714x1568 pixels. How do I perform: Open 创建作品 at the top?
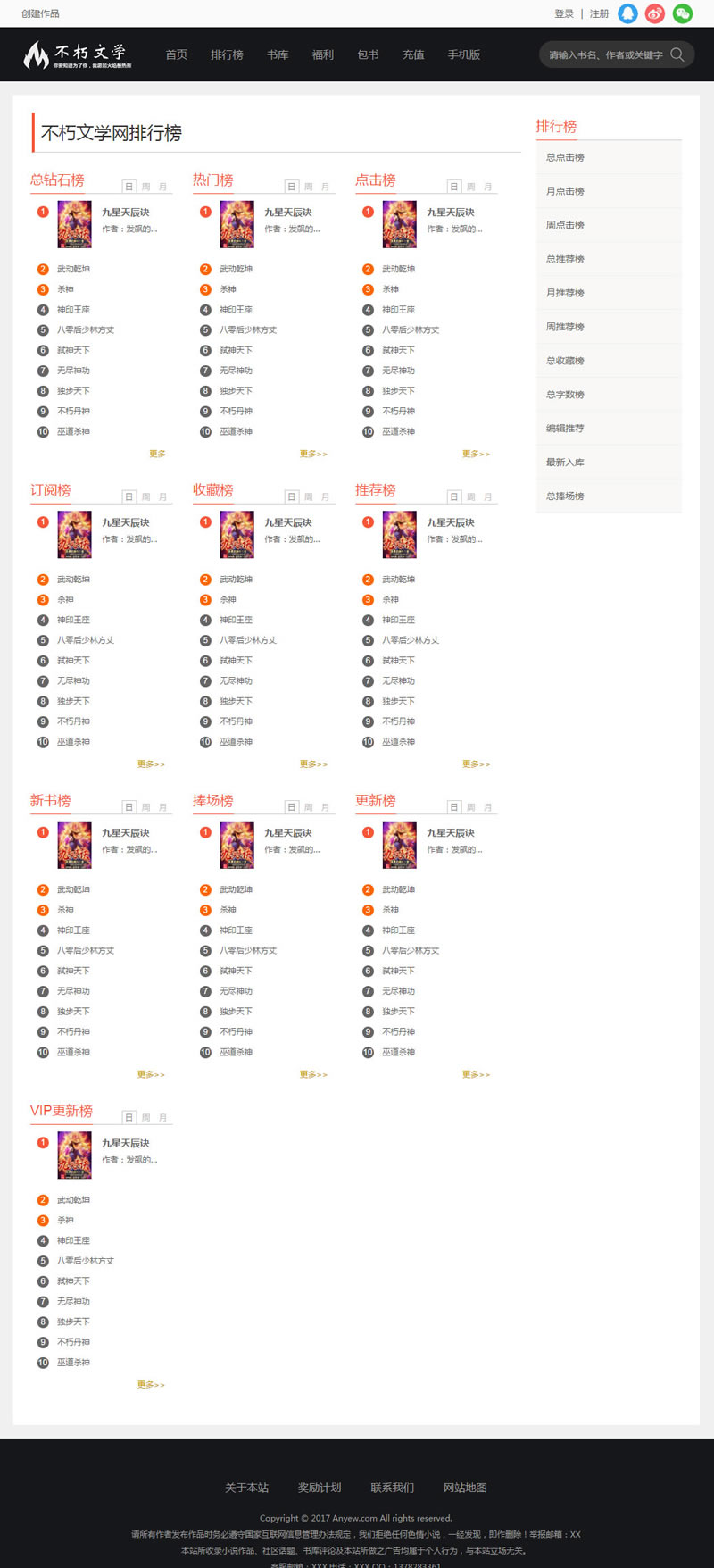[40, 13]
